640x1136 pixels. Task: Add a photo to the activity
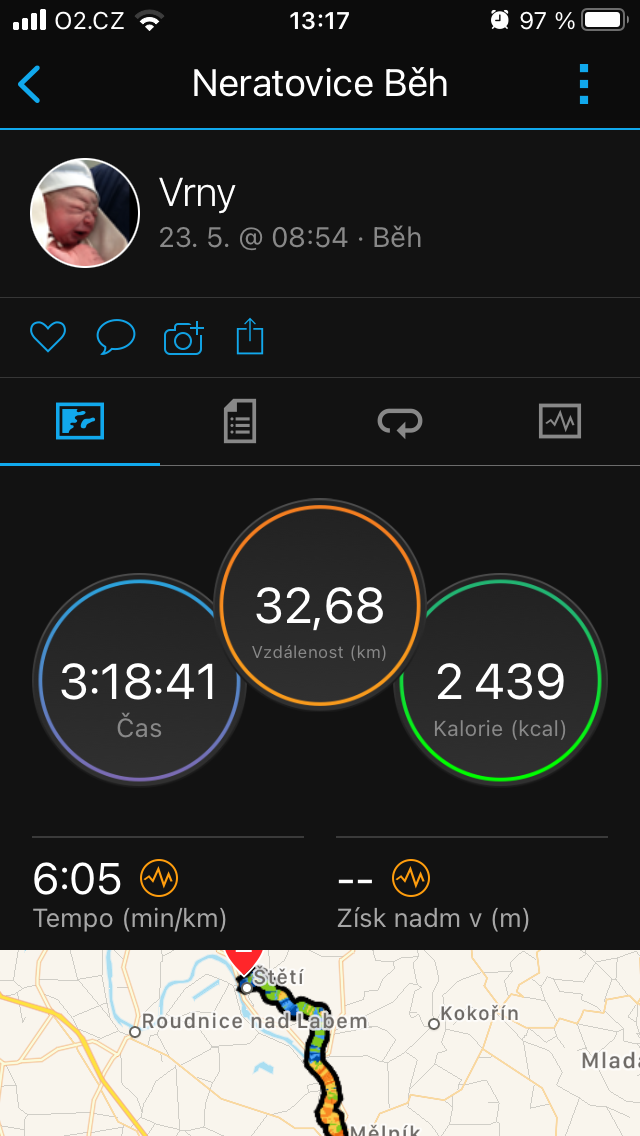pos(184,338)
